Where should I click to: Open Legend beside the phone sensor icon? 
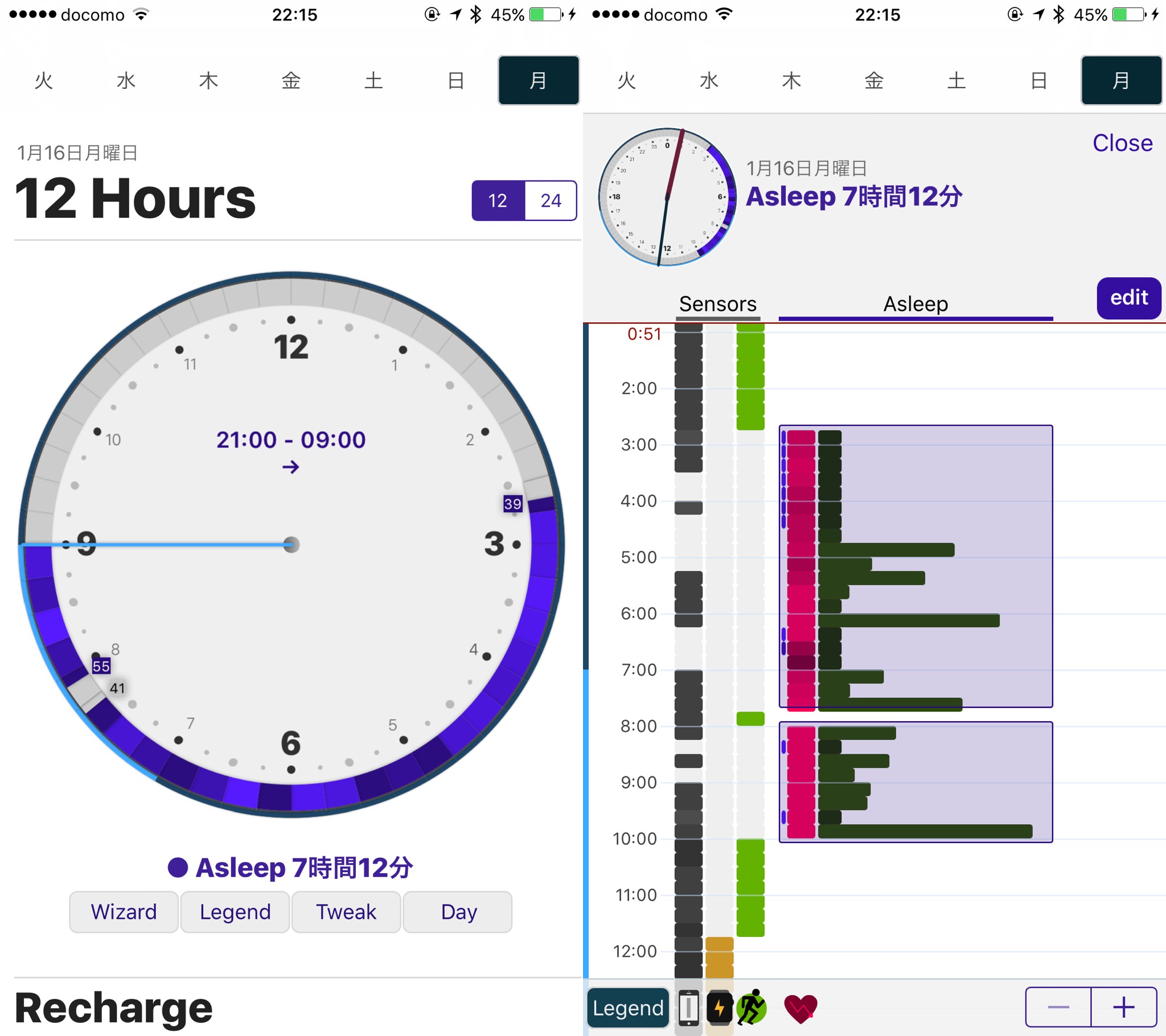(x=627, y=1008)
